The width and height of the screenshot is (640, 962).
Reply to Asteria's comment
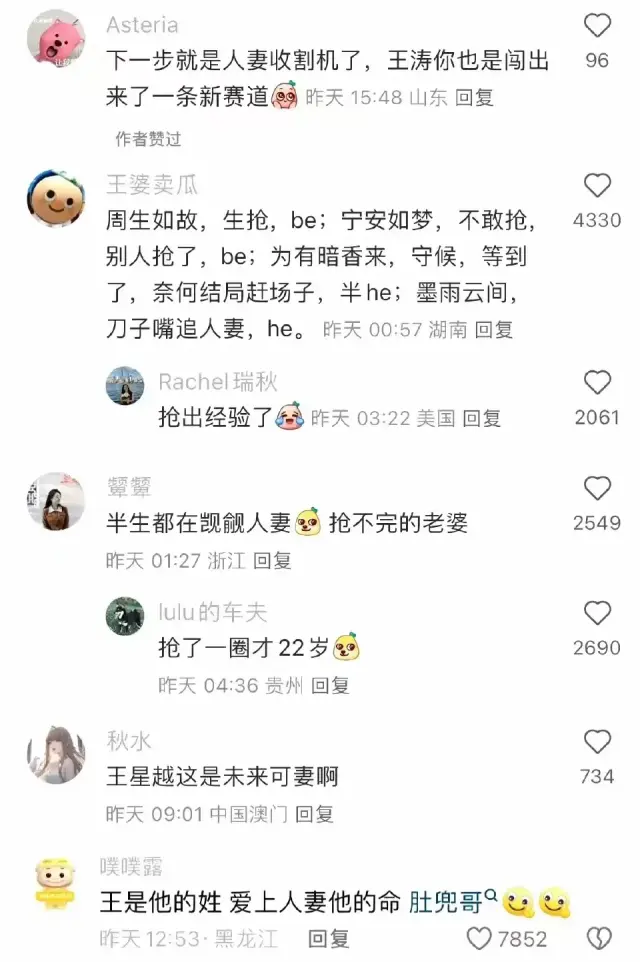pos(474,99)
